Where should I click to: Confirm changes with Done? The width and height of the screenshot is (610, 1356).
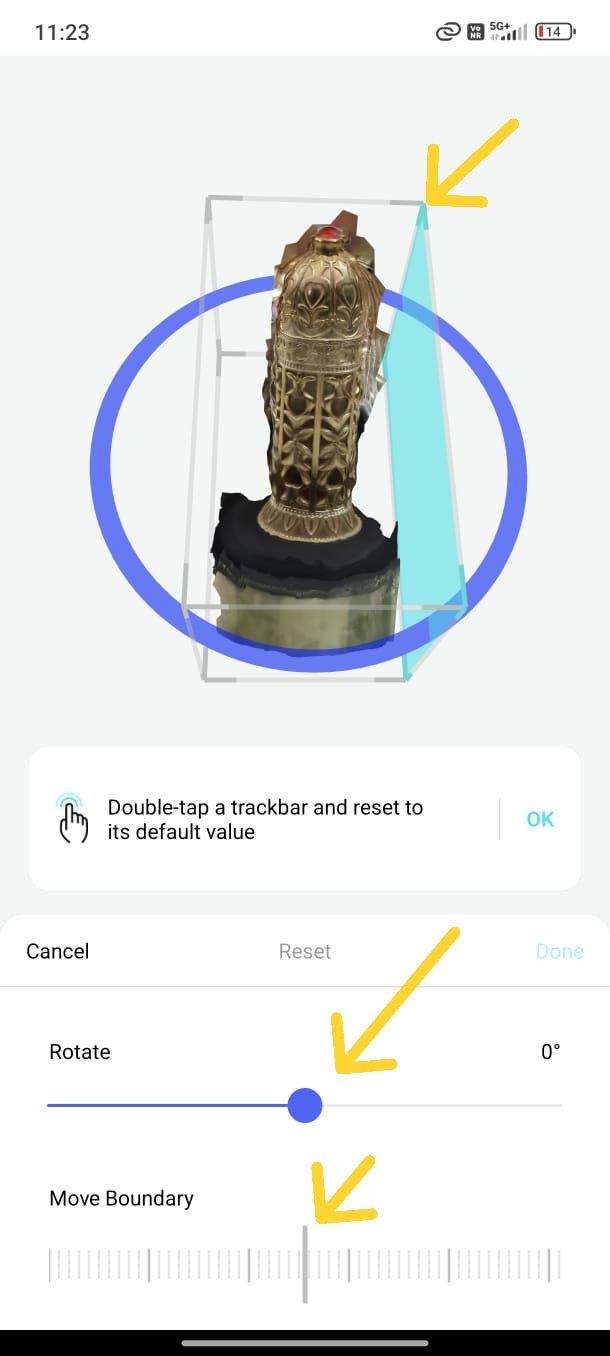click(x=559, y=951)
